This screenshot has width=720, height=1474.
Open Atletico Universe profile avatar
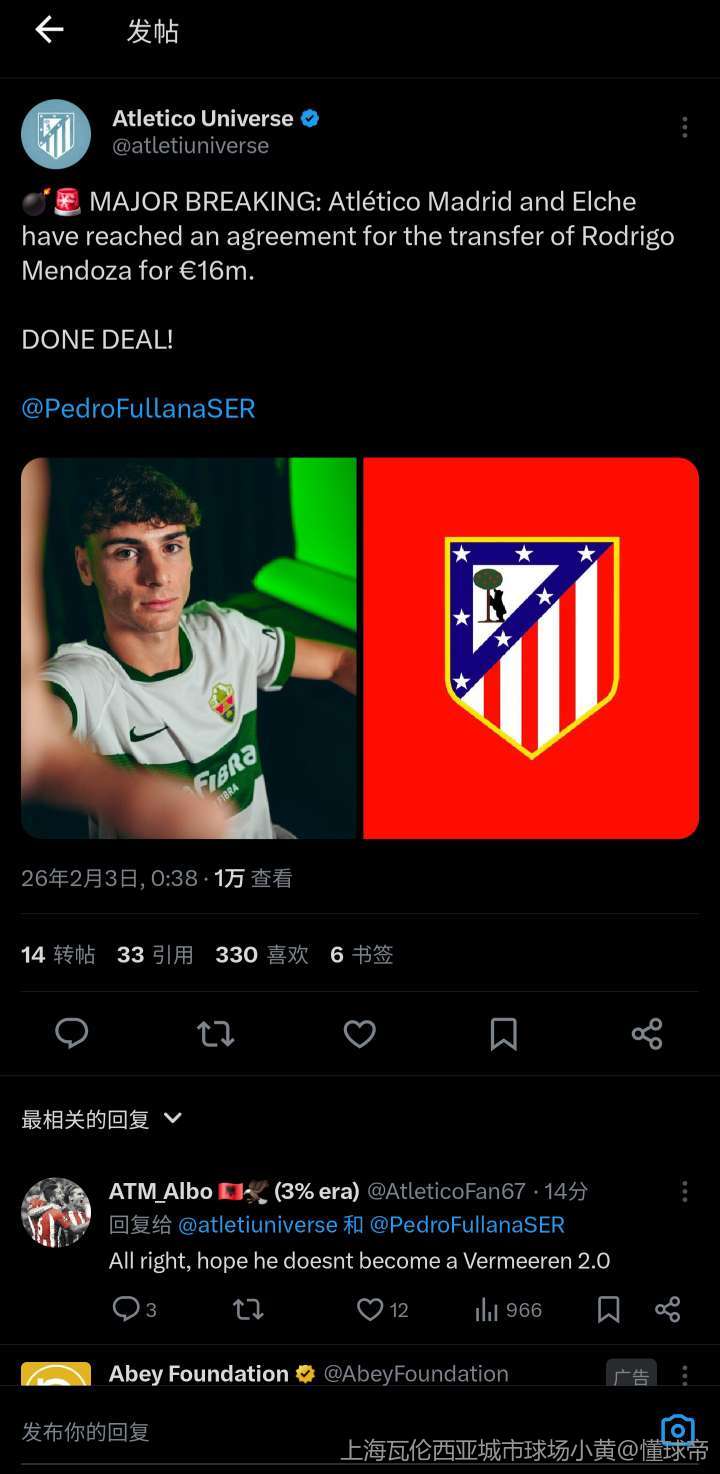[56, 133]
